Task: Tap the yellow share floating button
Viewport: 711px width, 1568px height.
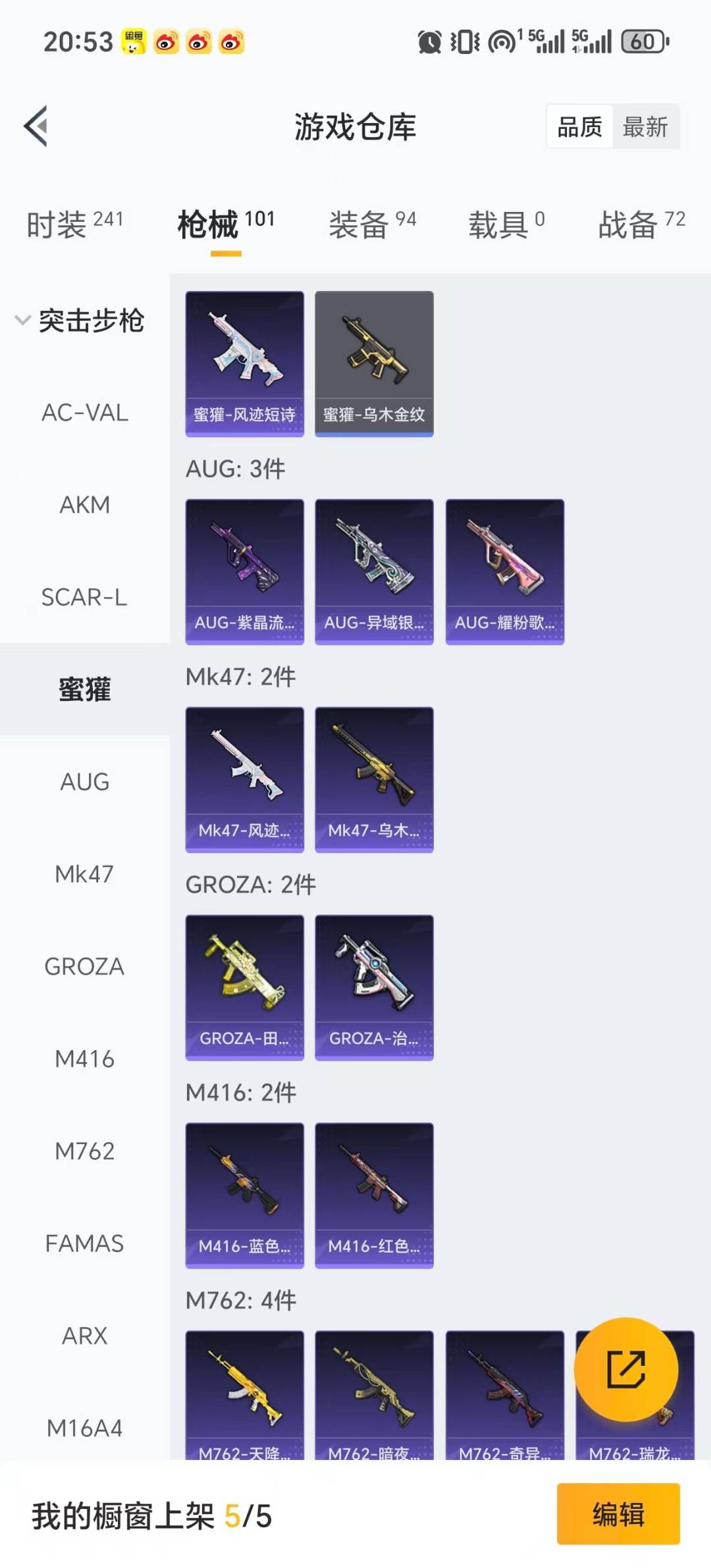Action: coord(625,1369)
